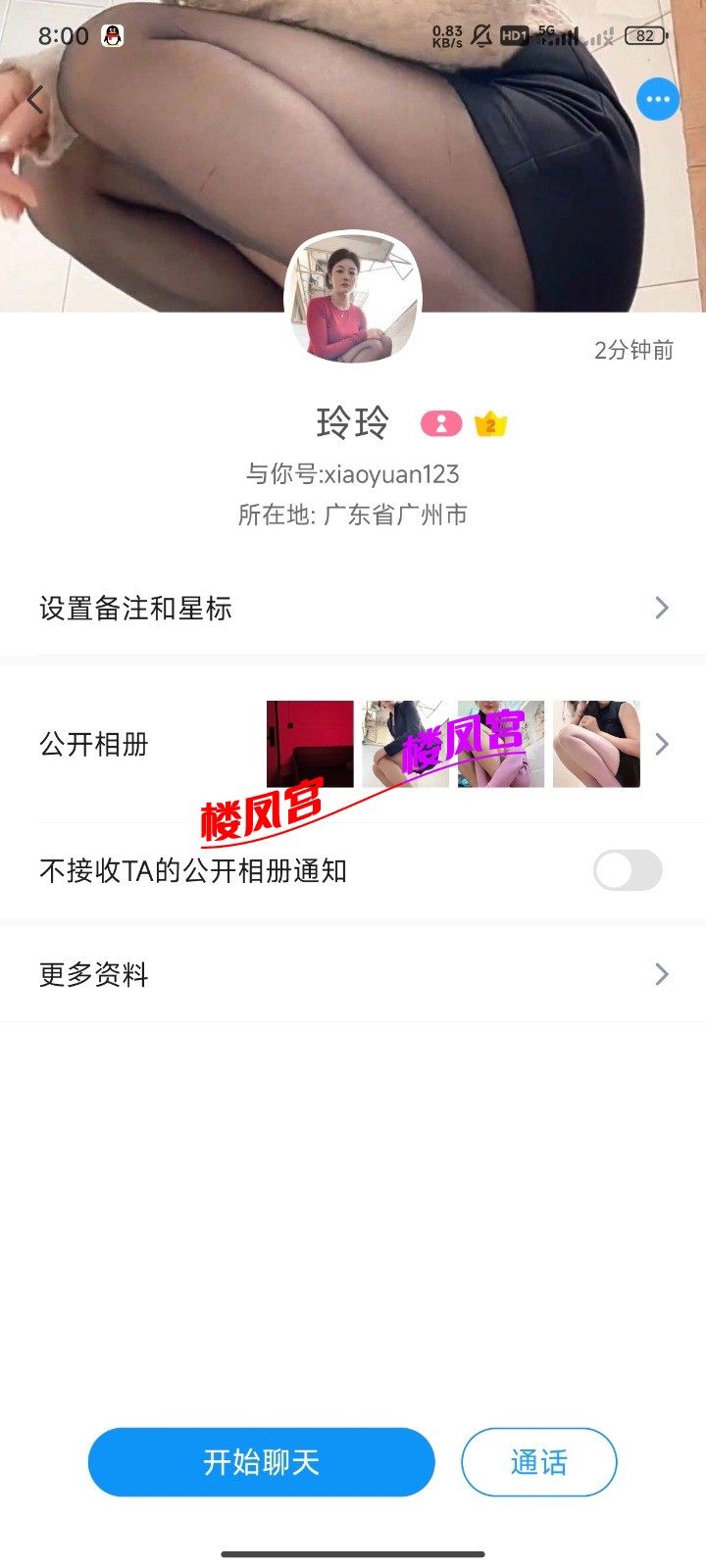Open 更多资料 details
This screenshot has width=706, height=1568.
[x=353, y=974]
